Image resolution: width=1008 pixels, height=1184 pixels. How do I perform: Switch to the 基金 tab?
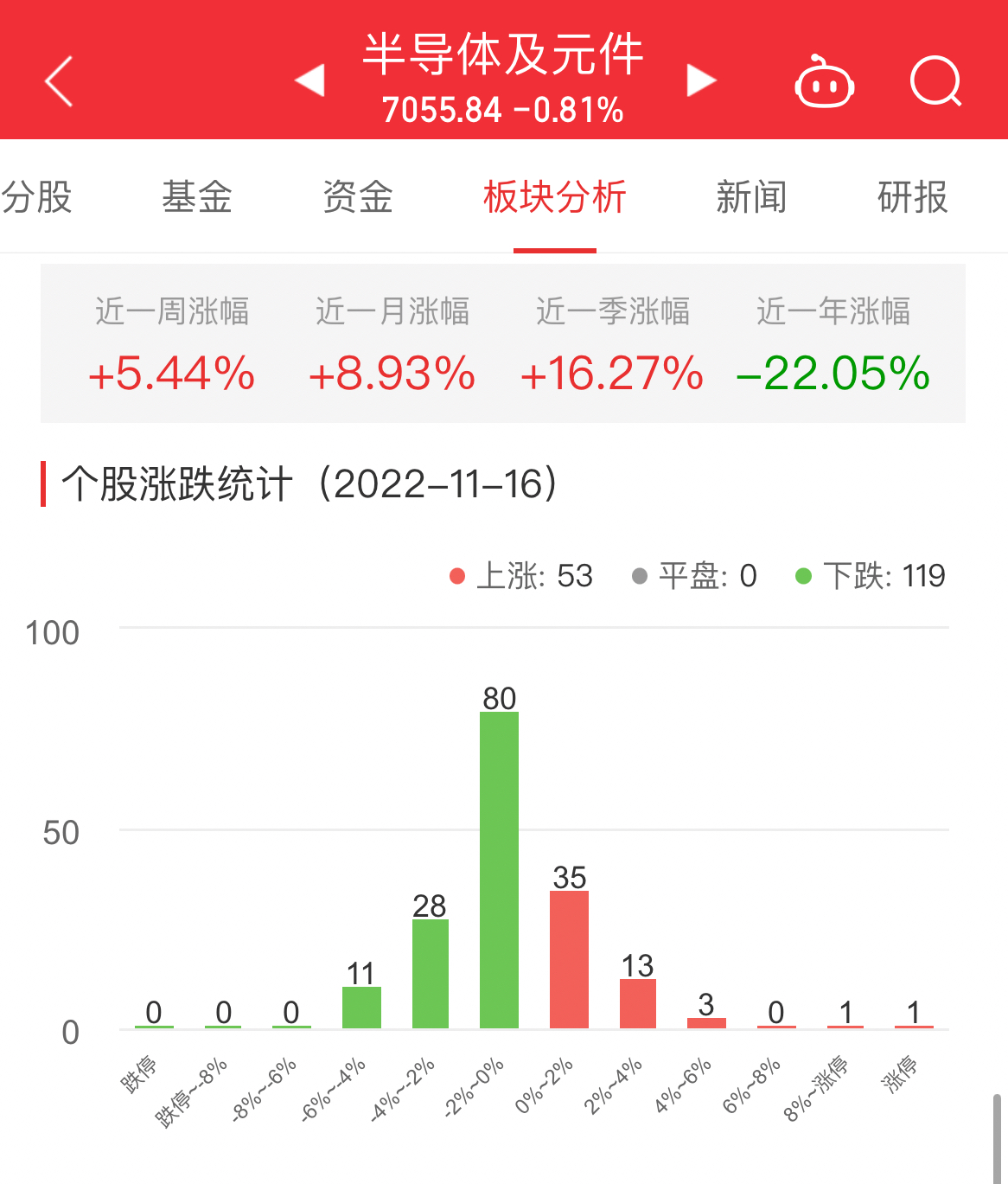click(x=197, y=197)
